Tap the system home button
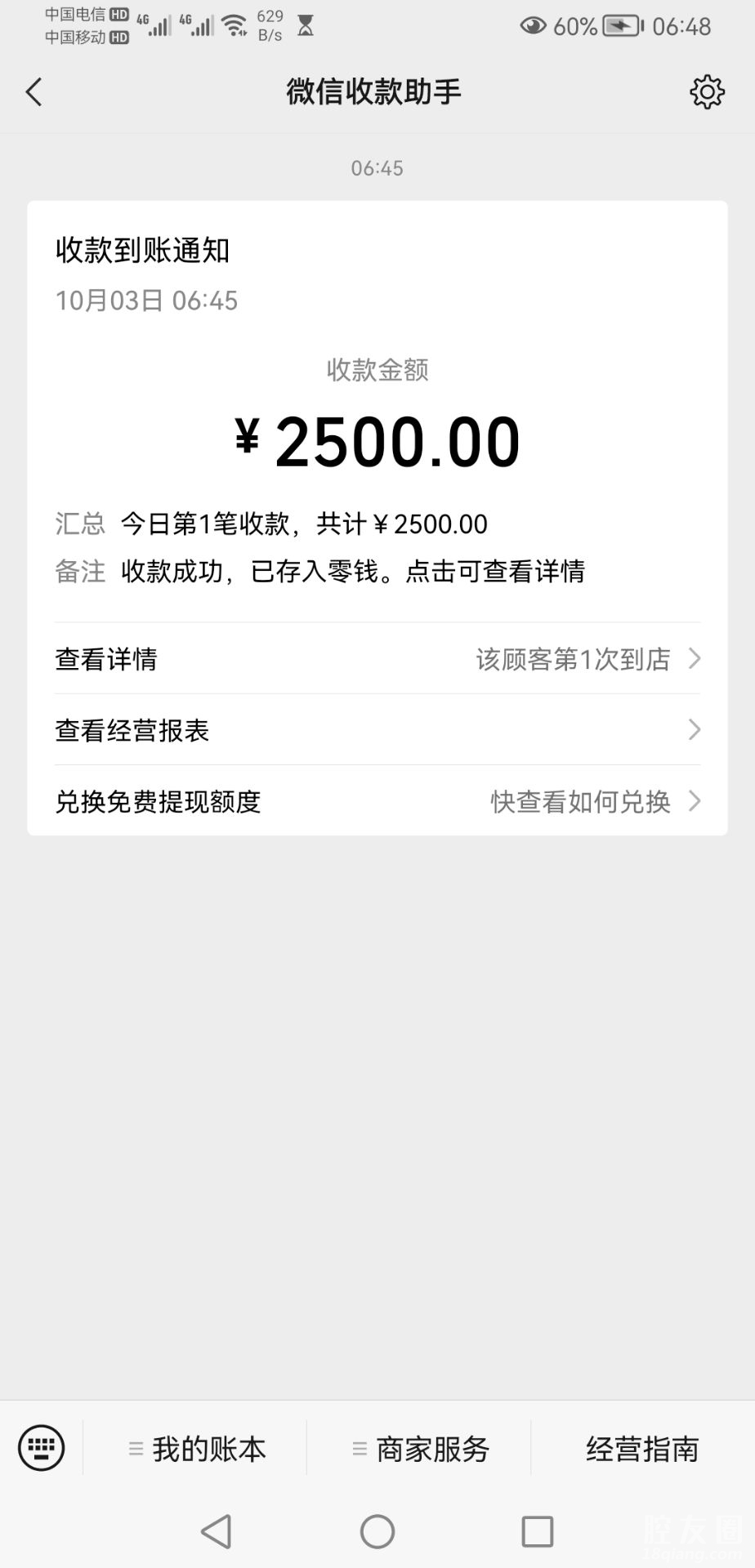 (377, 1531)
